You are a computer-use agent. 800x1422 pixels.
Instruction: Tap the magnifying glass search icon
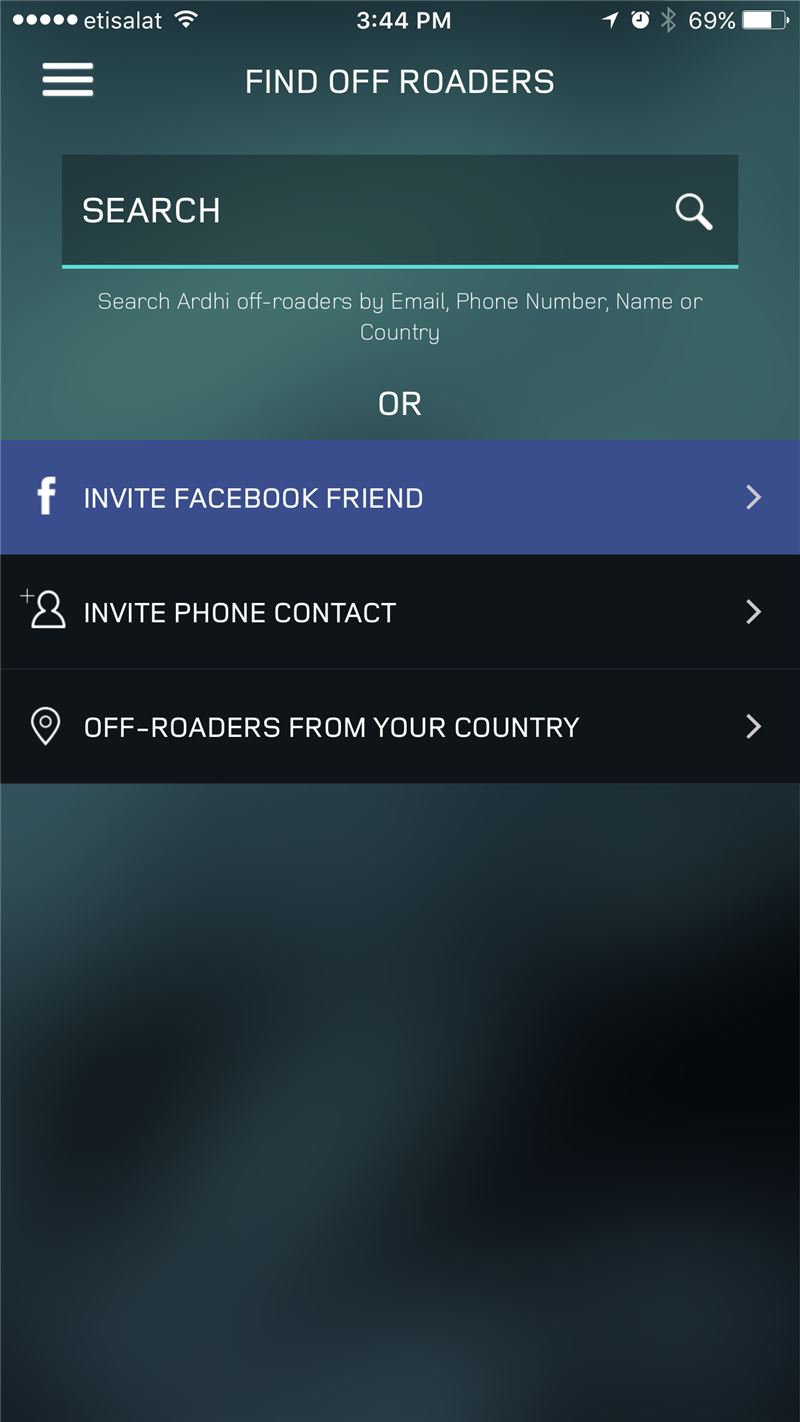[x=693, y=211]
